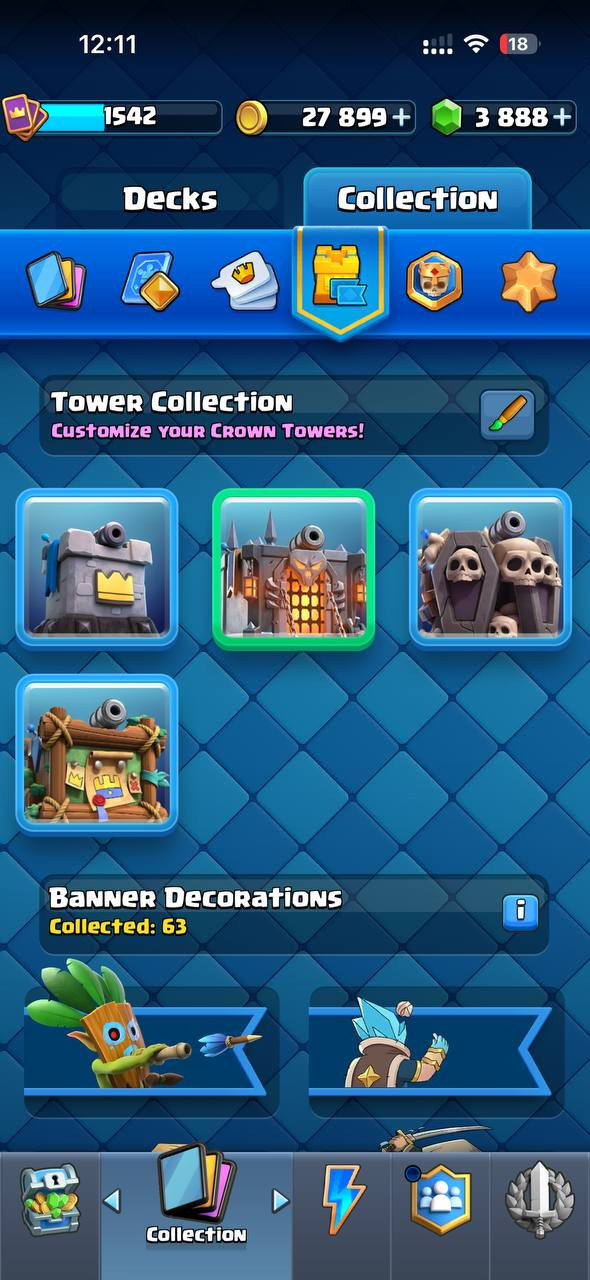Viewport: 590px width, 1280px height.
Task: Select the wooden jungle tower skin
Action: [97, 755]
